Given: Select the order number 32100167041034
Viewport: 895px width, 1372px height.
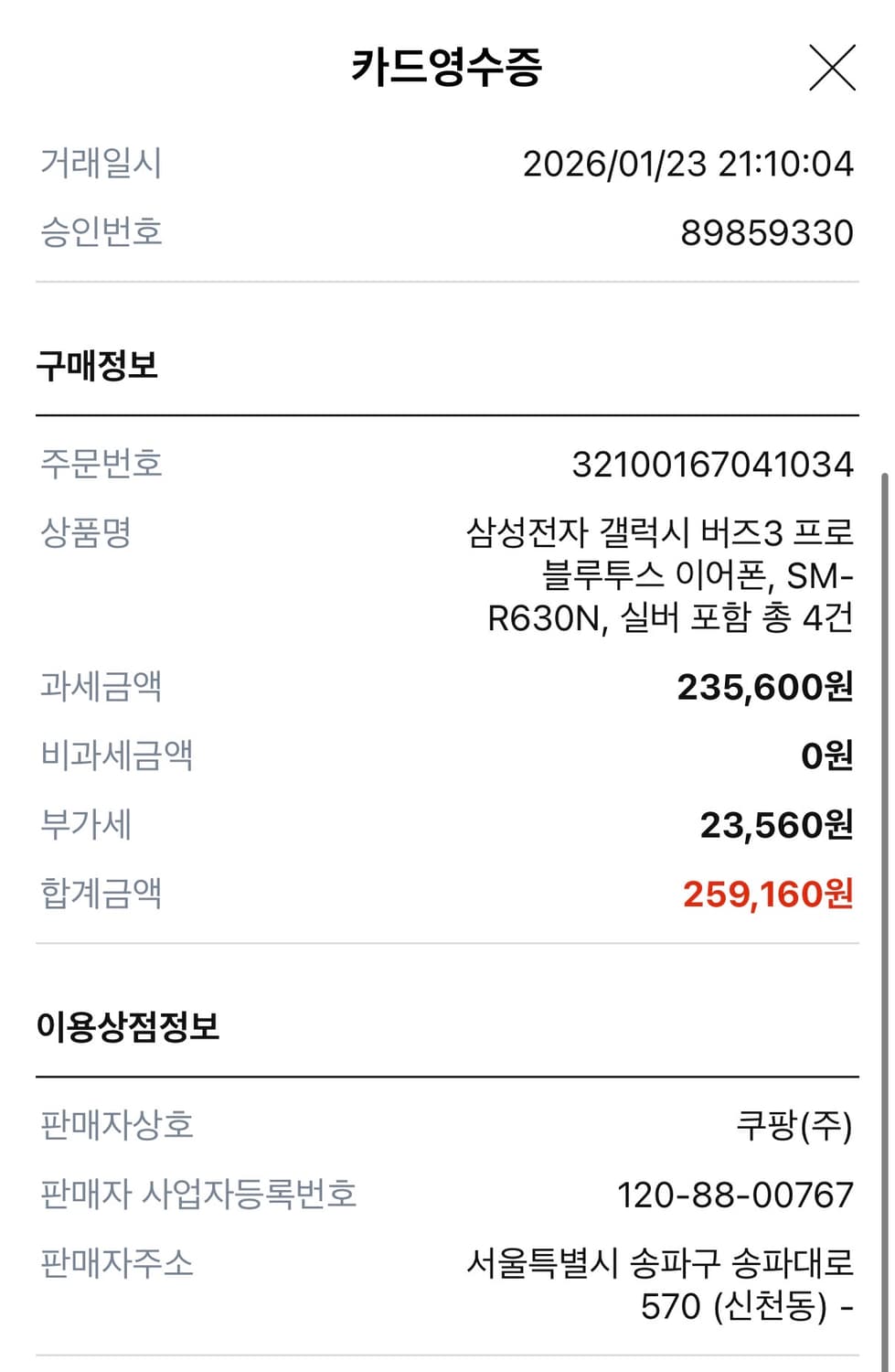Looking at the screenshot, I should click(x=712, y=464).
